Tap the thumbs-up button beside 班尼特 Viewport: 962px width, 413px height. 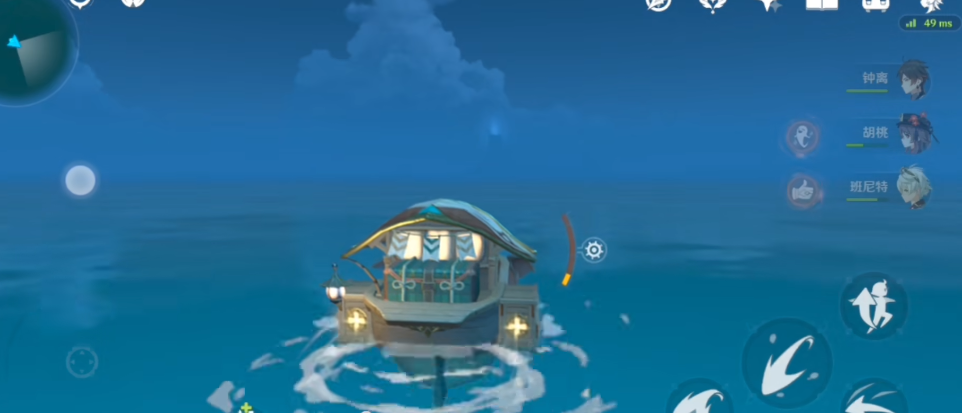pyautogui.click(x=804, y=190)
